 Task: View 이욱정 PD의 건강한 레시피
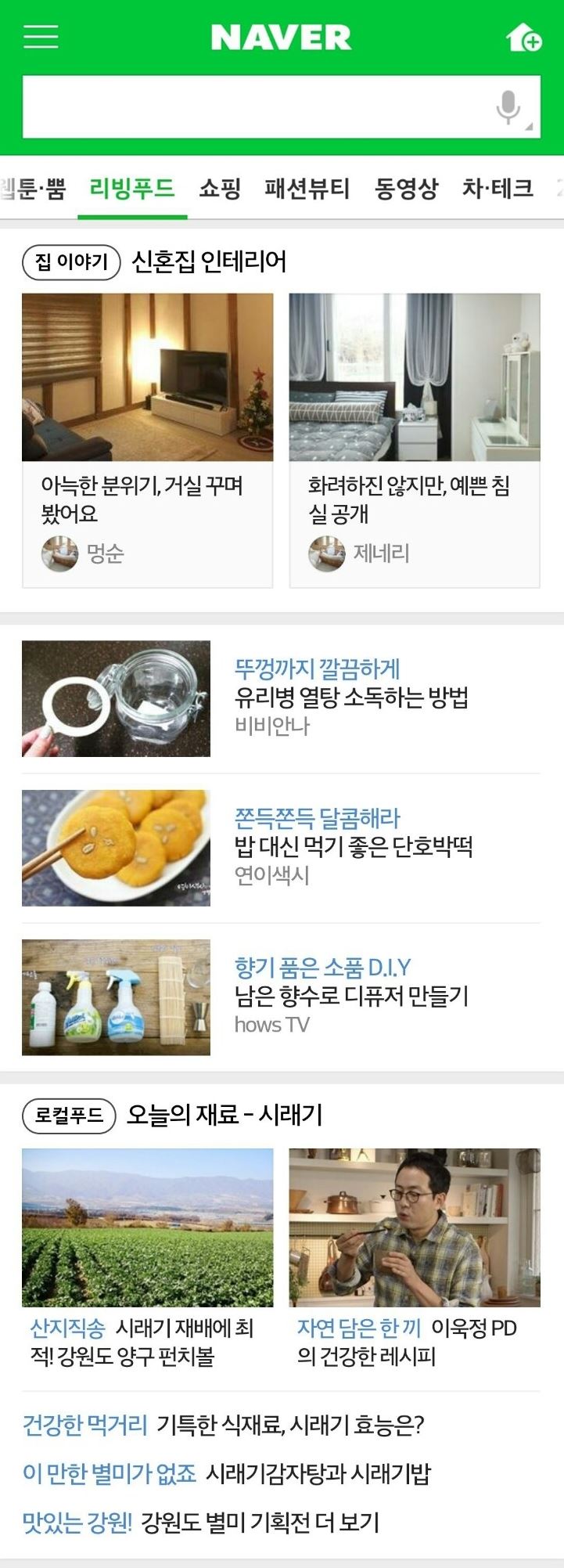tap(415, 1256)
